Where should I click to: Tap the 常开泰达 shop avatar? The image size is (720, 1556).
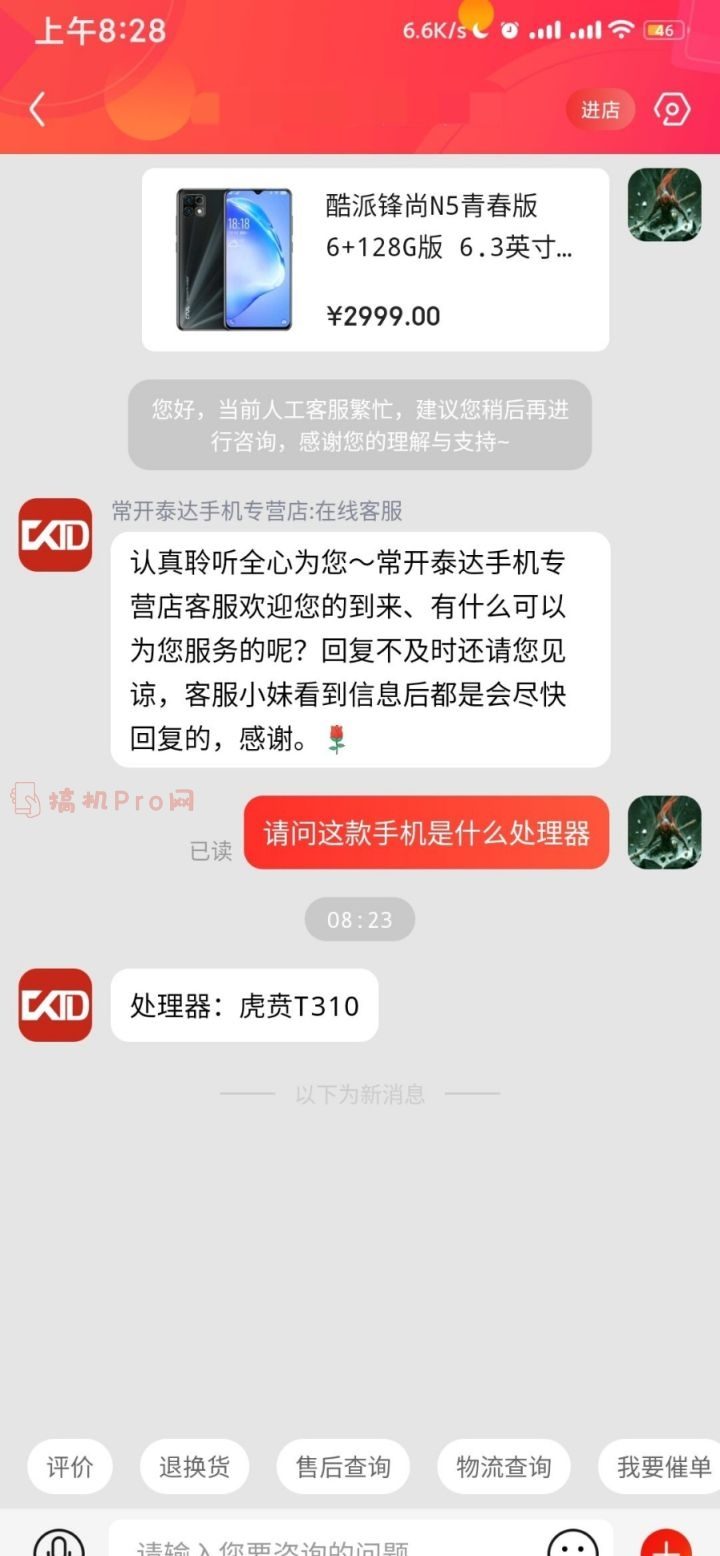point(55,535)
